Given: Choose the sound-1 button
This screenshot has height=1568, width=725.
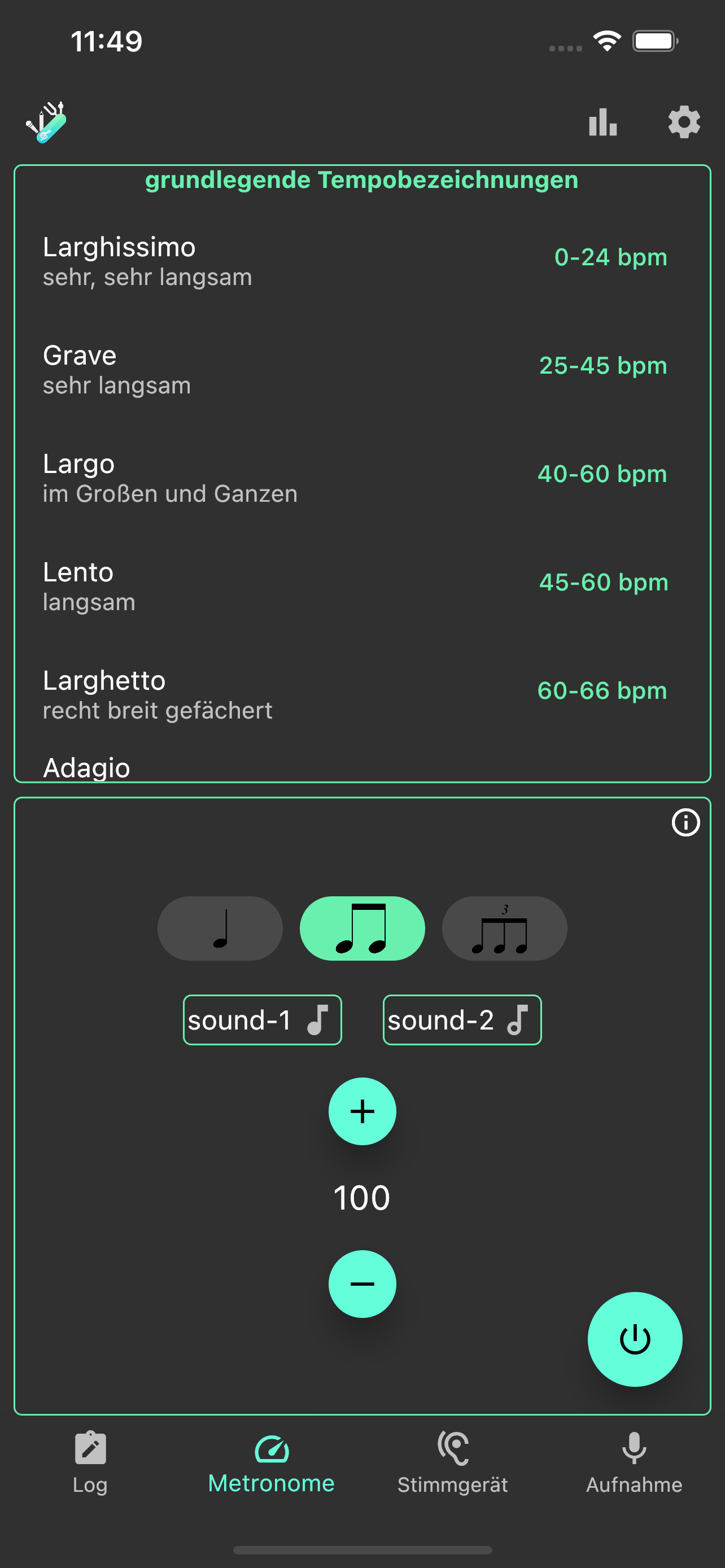Looking at the screenshot, I should (x=263, y=1019).
